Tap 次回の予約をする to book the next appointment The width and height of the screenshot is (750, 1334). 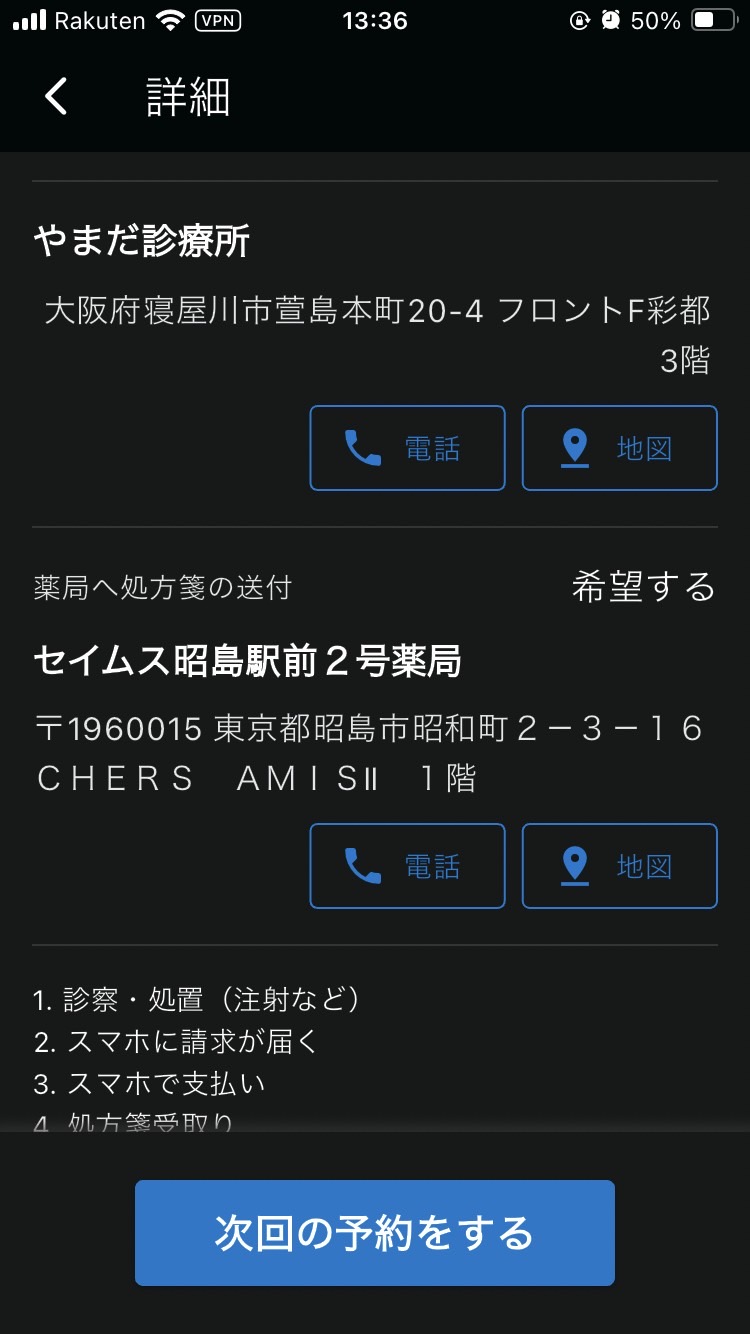[375, 1233]
